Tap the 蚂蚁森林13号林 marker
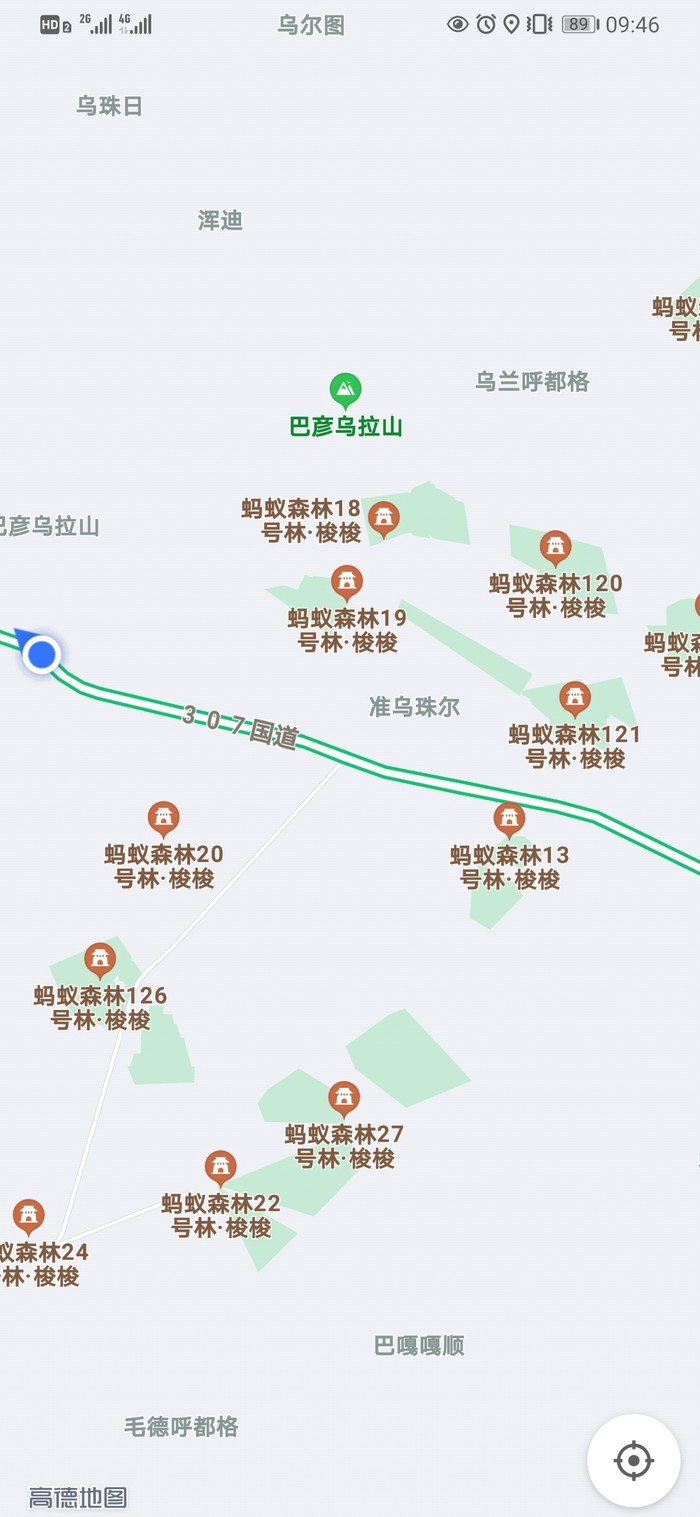Screen dimensions: 700x1517 pyautogui.click(x=509, y=819)
